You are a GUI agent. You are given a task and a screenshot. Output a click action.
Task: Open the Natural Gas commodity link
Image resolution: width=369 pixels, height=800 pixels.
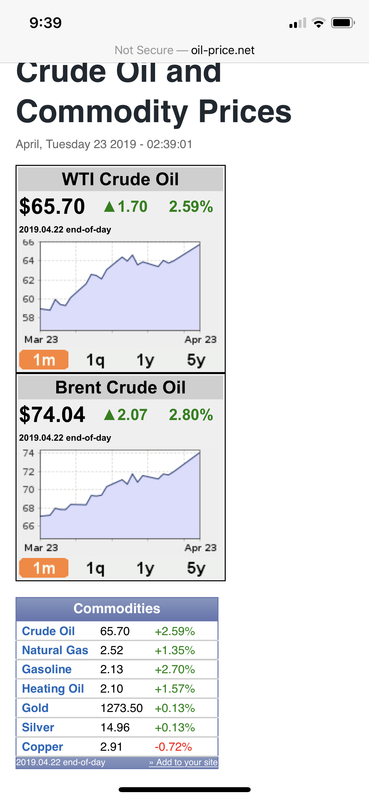pyautogui.click(x=55, y=651)
